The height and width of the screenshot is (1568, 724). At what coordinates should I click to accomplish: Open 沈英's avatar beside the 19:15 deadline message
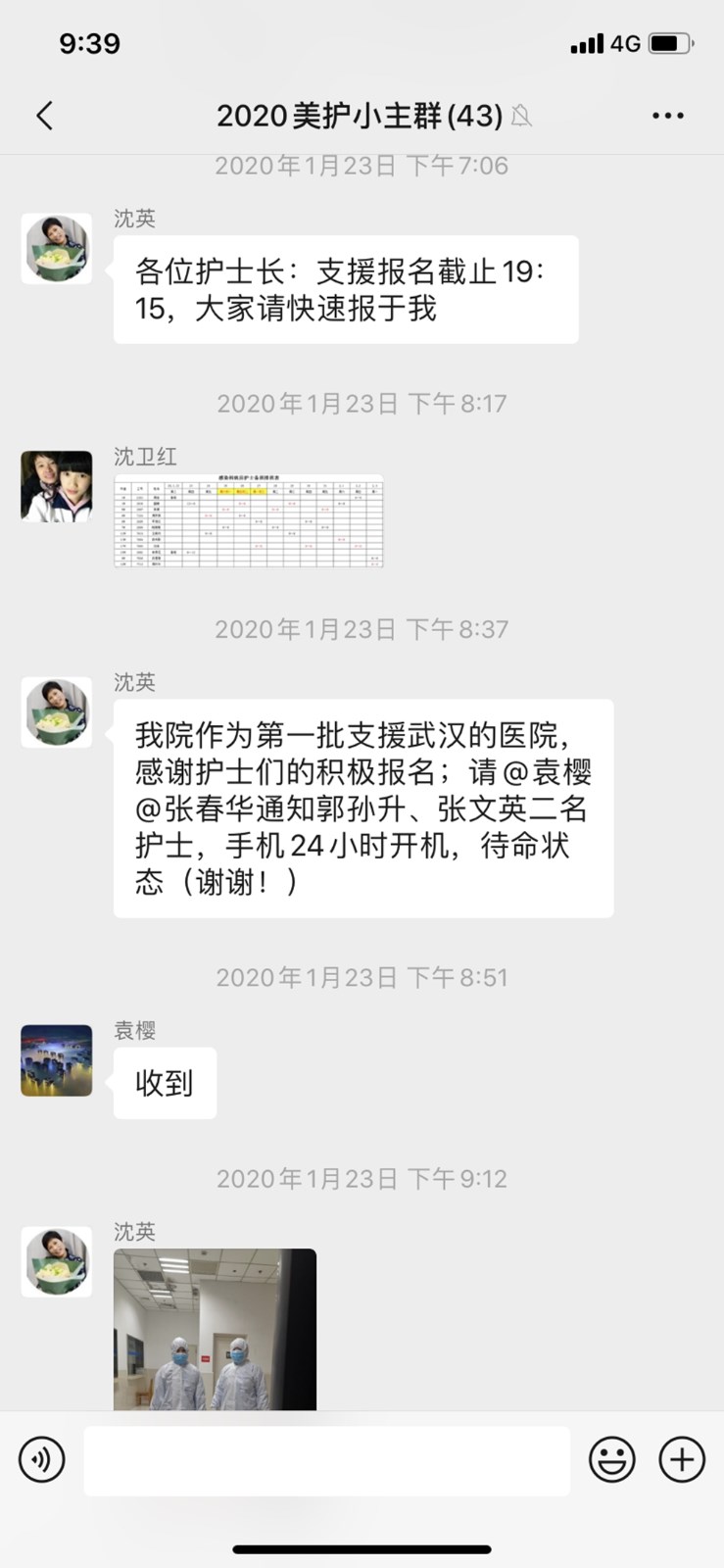57,249
